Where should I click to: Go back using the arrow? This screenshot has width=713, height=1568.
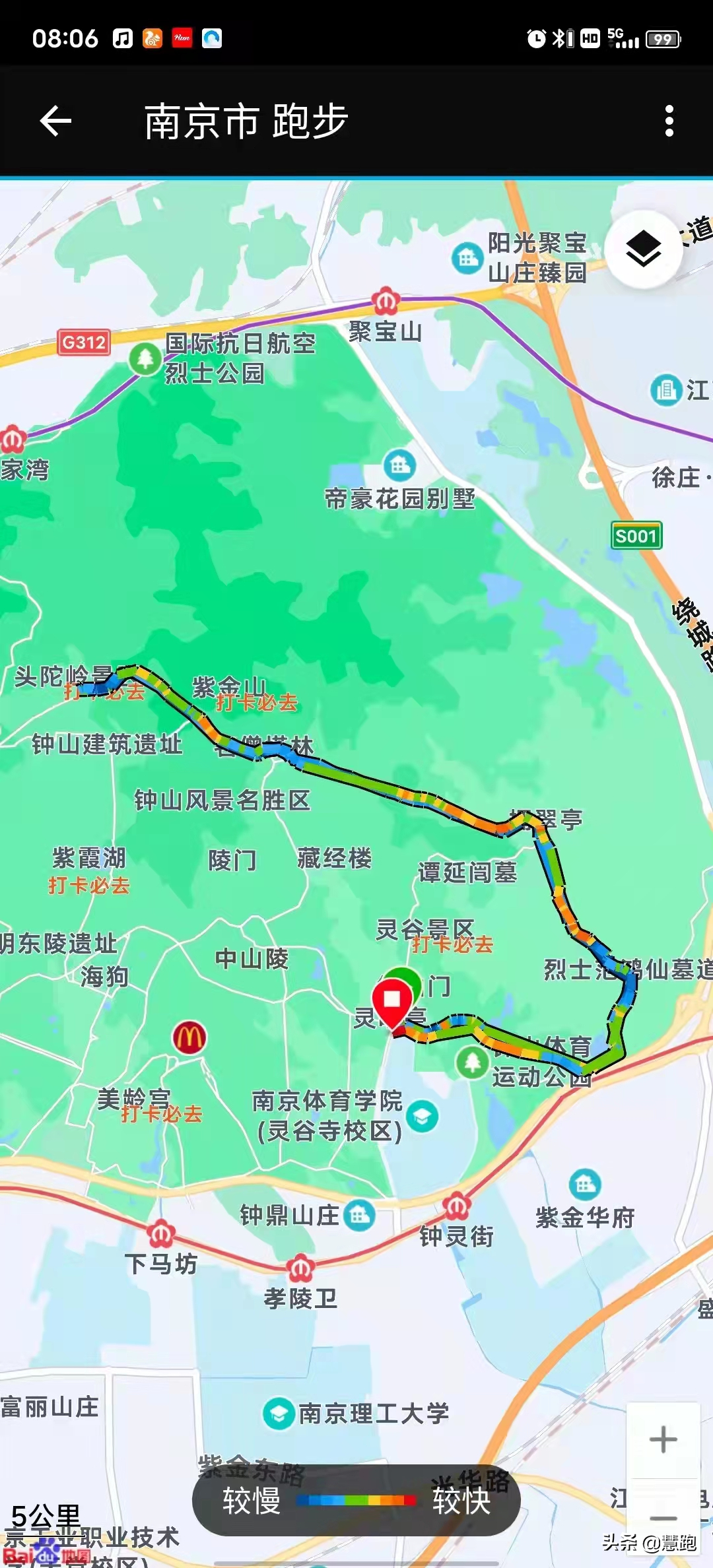tap(55, 121)
